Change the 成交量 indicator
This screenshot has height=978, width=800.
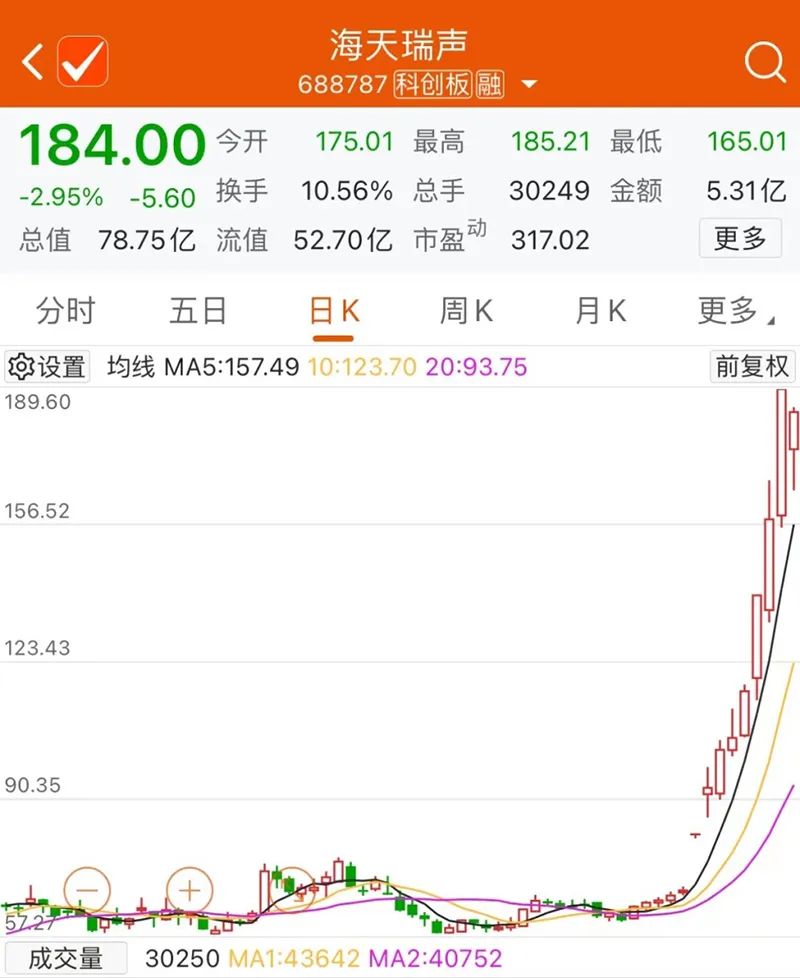(65, 958)
